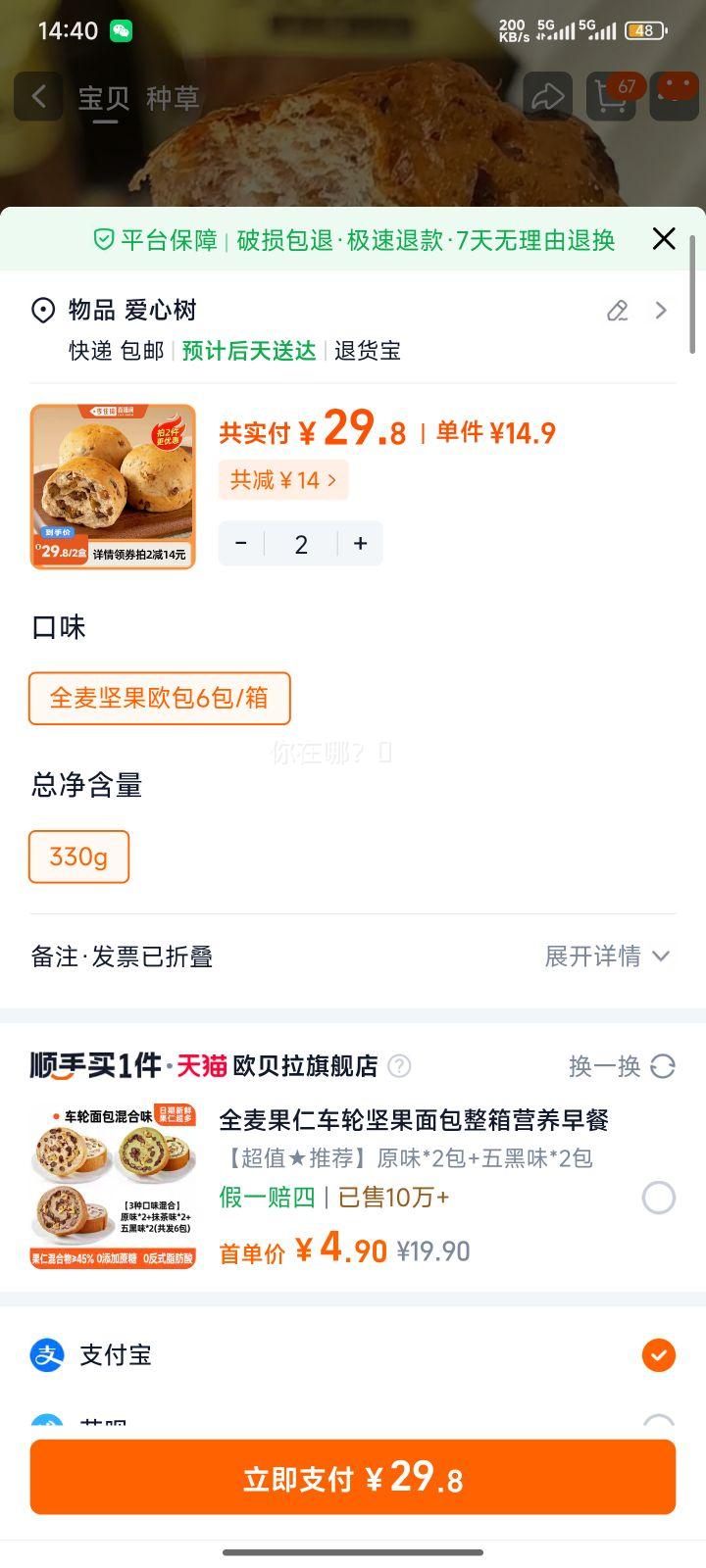Viewport: 706px width, 1568px height.
Task: Select the 全麦果仁车轮坚果面包 add-on item
Action: point(658,1198)
